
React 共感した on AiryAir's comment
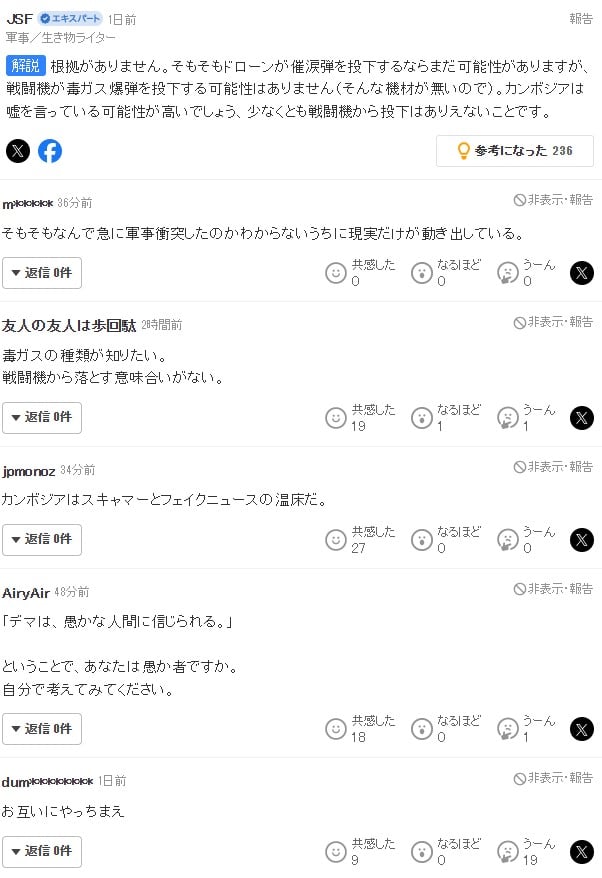[x=336, y=728]
